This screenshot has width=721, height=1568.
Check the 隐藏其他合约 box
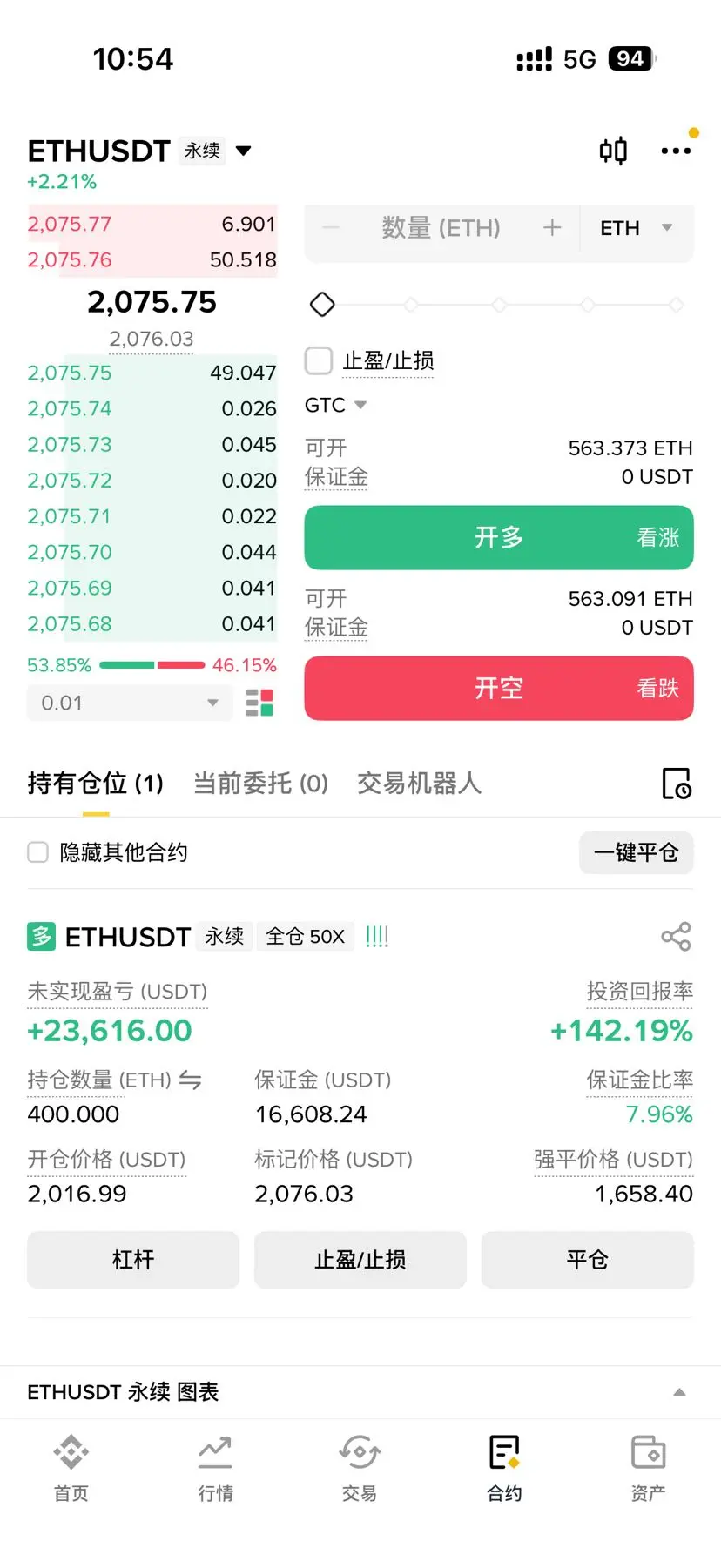click(37, 852)
